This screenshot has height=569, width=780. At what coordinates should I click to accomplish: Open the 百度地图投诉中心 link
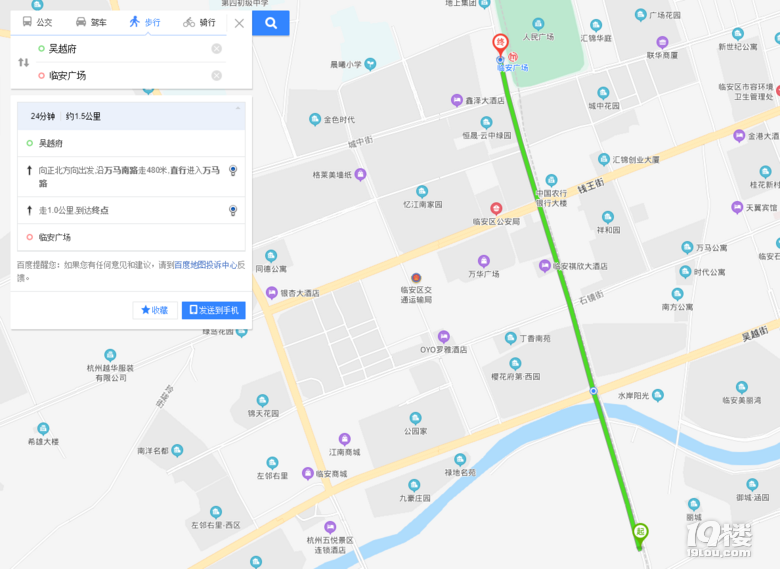(206, 265)
